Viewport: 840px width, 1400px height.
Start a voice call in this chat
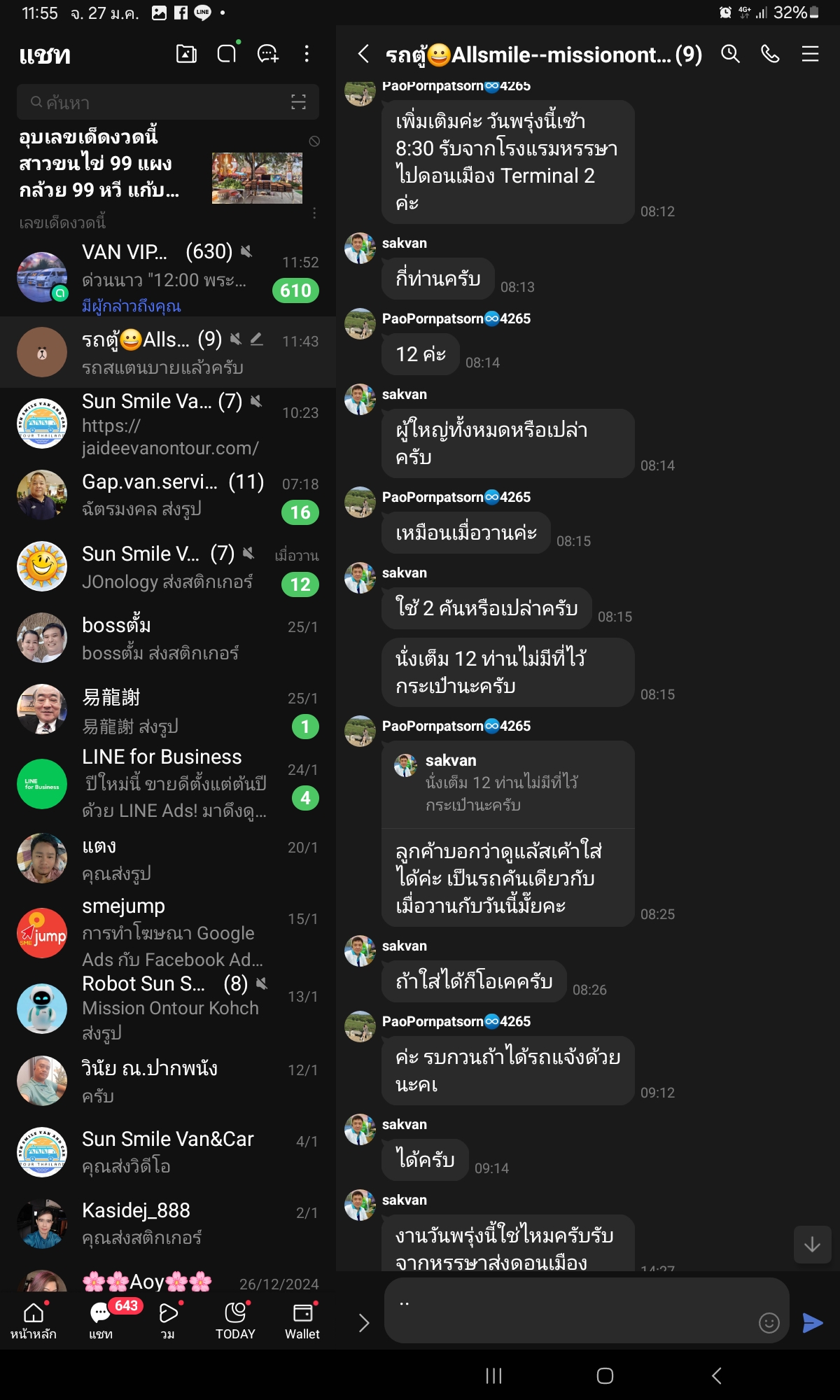coord(770,54)
